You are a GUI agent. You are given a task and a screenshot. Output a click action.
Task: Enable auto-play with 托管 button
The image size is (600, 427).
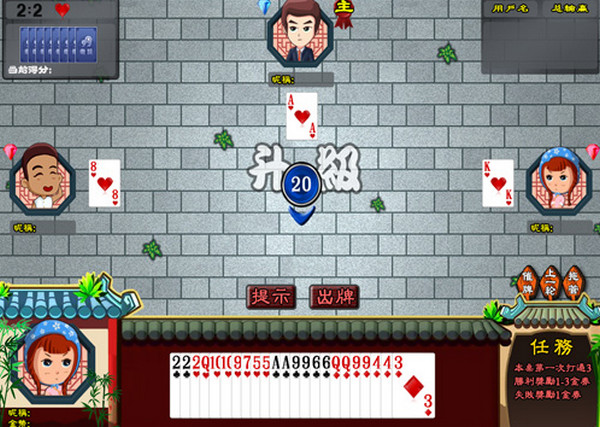(x=573, y=283)
